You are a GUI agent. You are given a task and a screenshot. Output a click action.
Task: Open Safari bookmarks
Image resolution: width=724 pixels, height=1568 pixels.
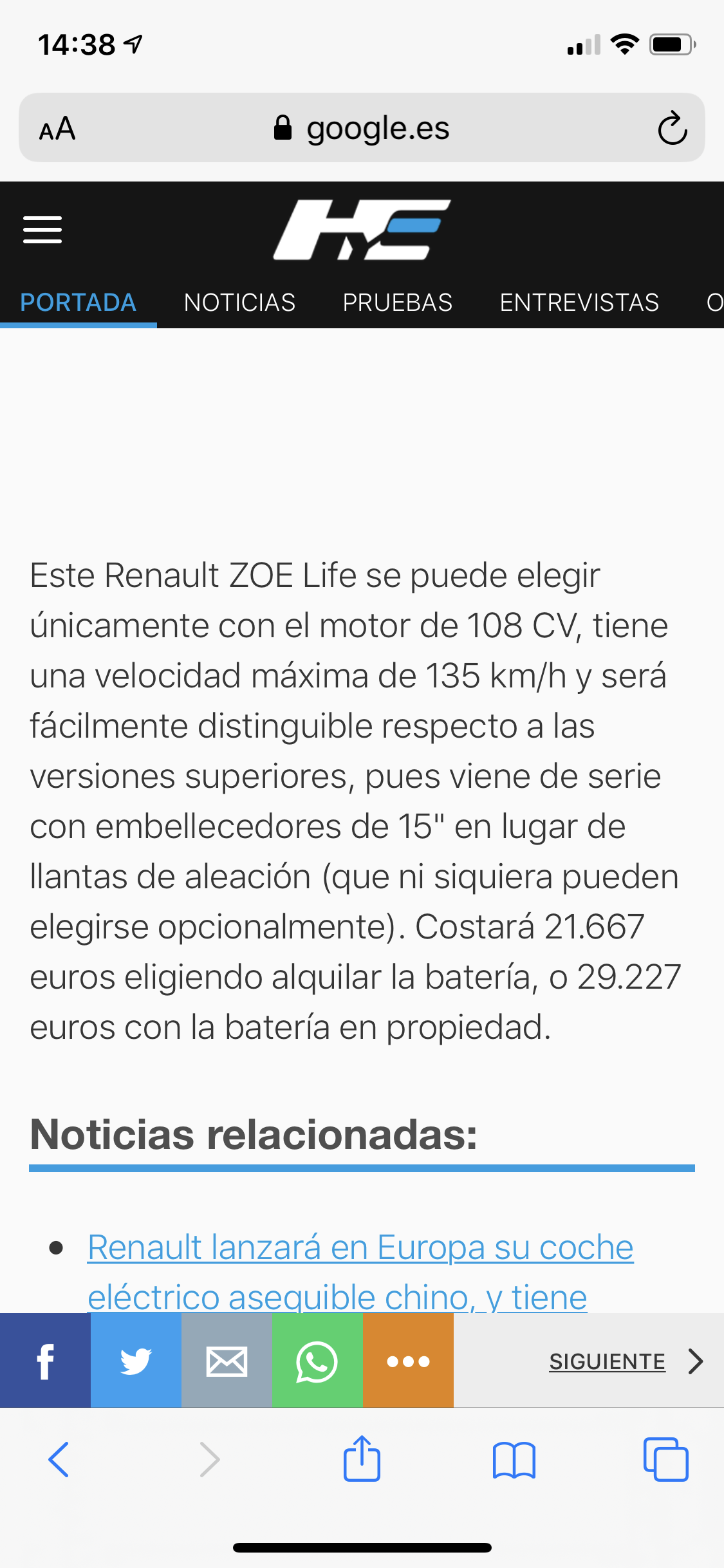click(x=514, y=1460)
